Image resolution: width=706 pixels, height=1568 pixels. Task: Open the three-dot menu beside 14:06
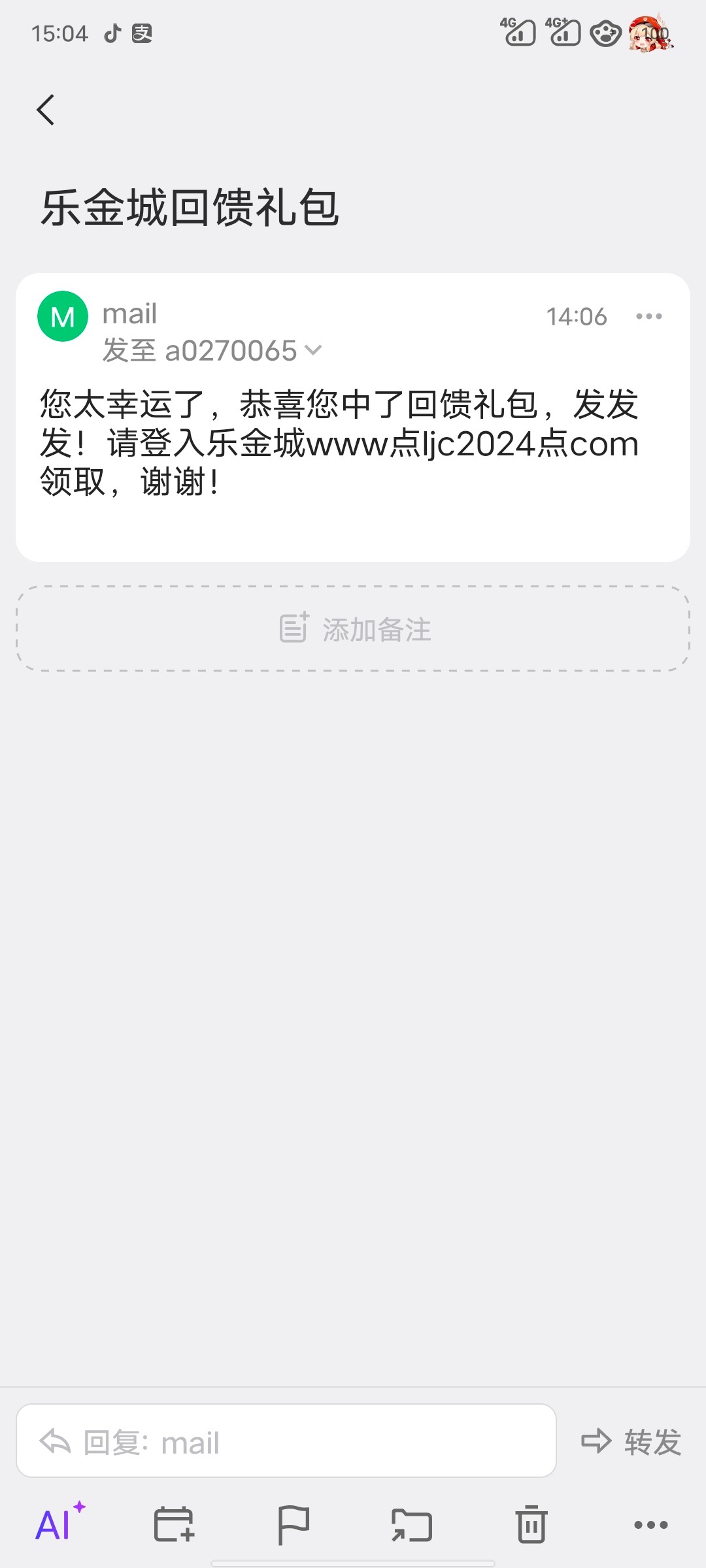[649, 316]
